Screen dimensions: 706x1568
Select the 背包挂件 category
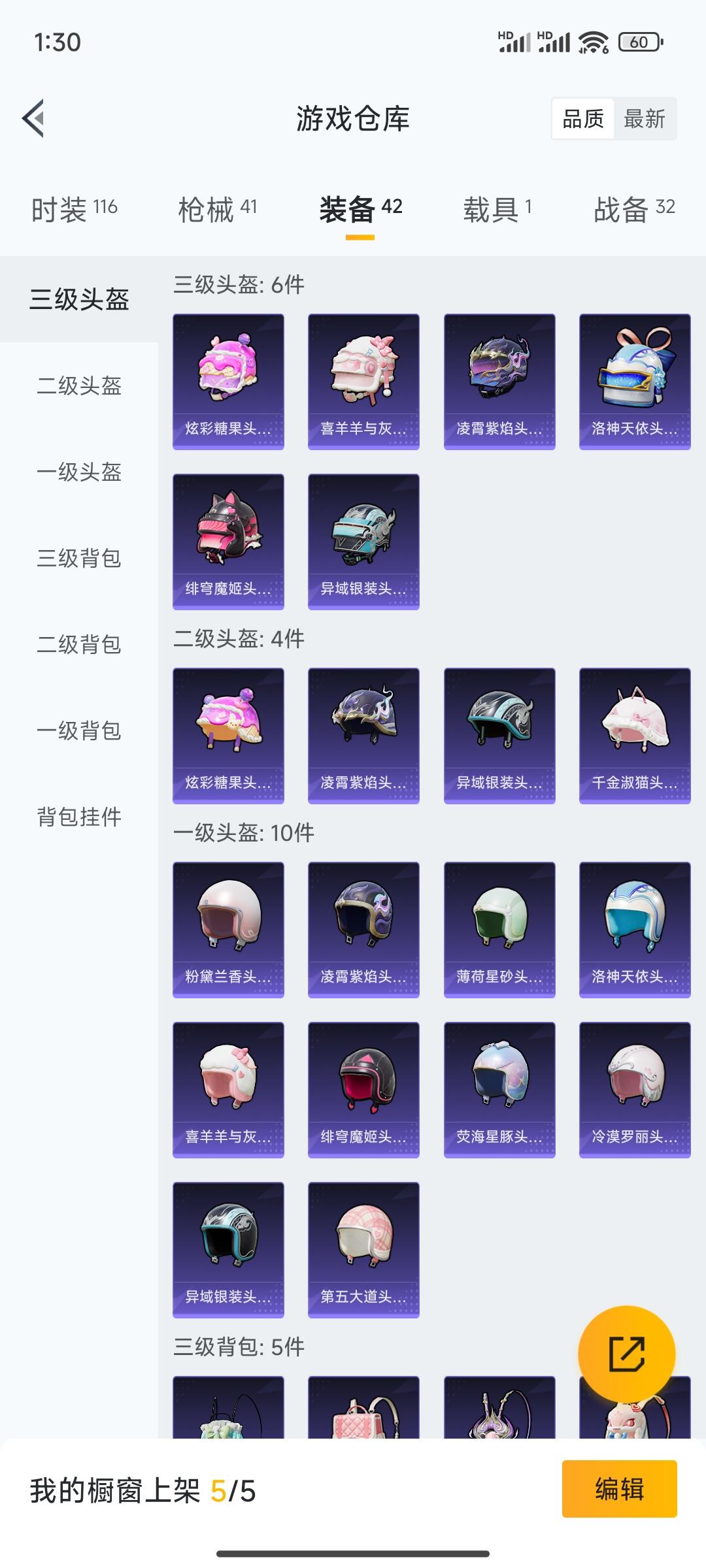click(76, 819)
